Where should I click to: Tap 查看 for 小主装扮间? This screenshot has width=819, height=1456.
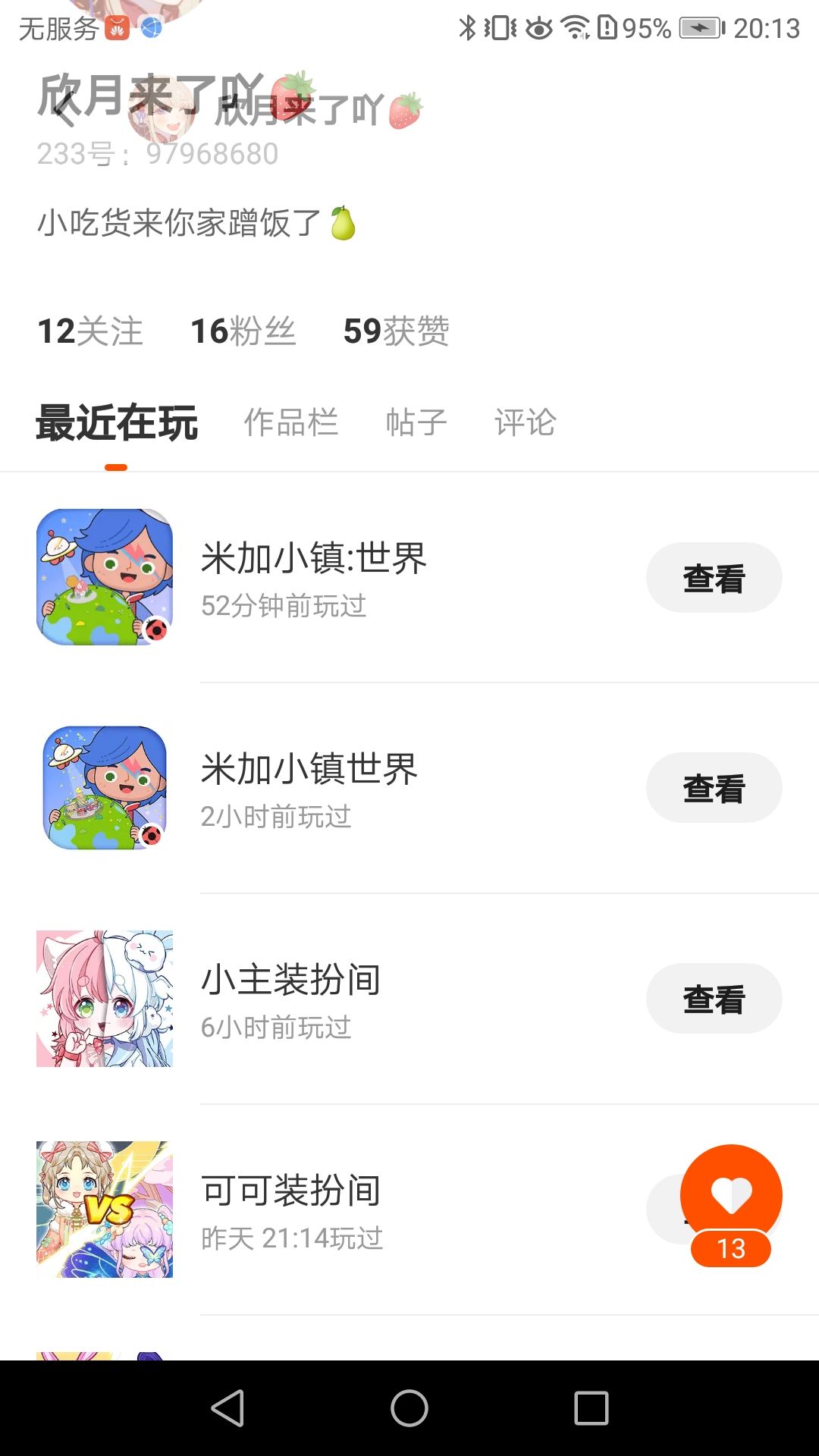click(x=714, y=999)
